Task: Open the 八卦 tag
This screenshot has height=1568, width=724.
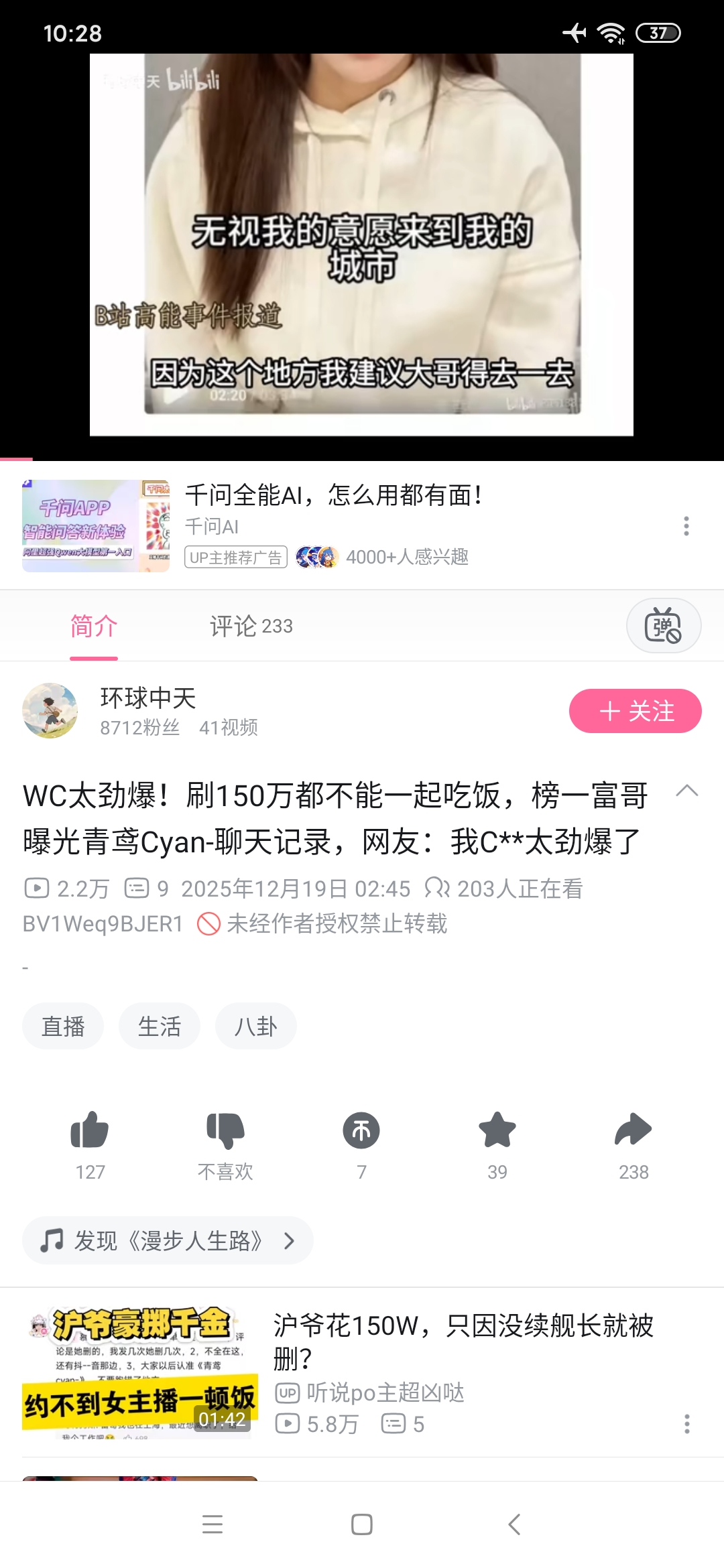Action: (x=255, y=1026)
